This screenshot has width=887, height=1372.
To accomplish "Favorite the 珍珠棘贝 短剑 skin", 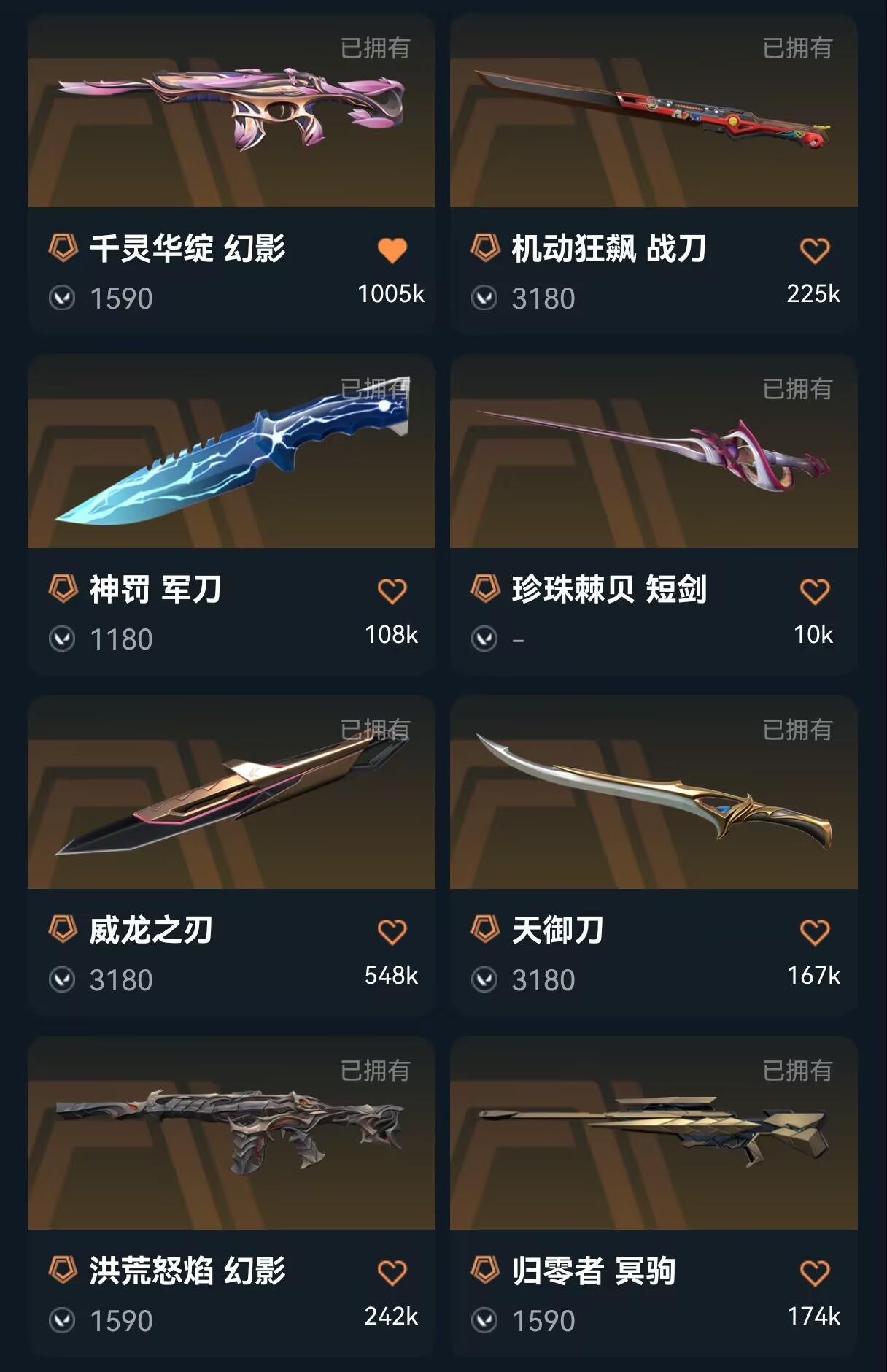I will 814,591.
